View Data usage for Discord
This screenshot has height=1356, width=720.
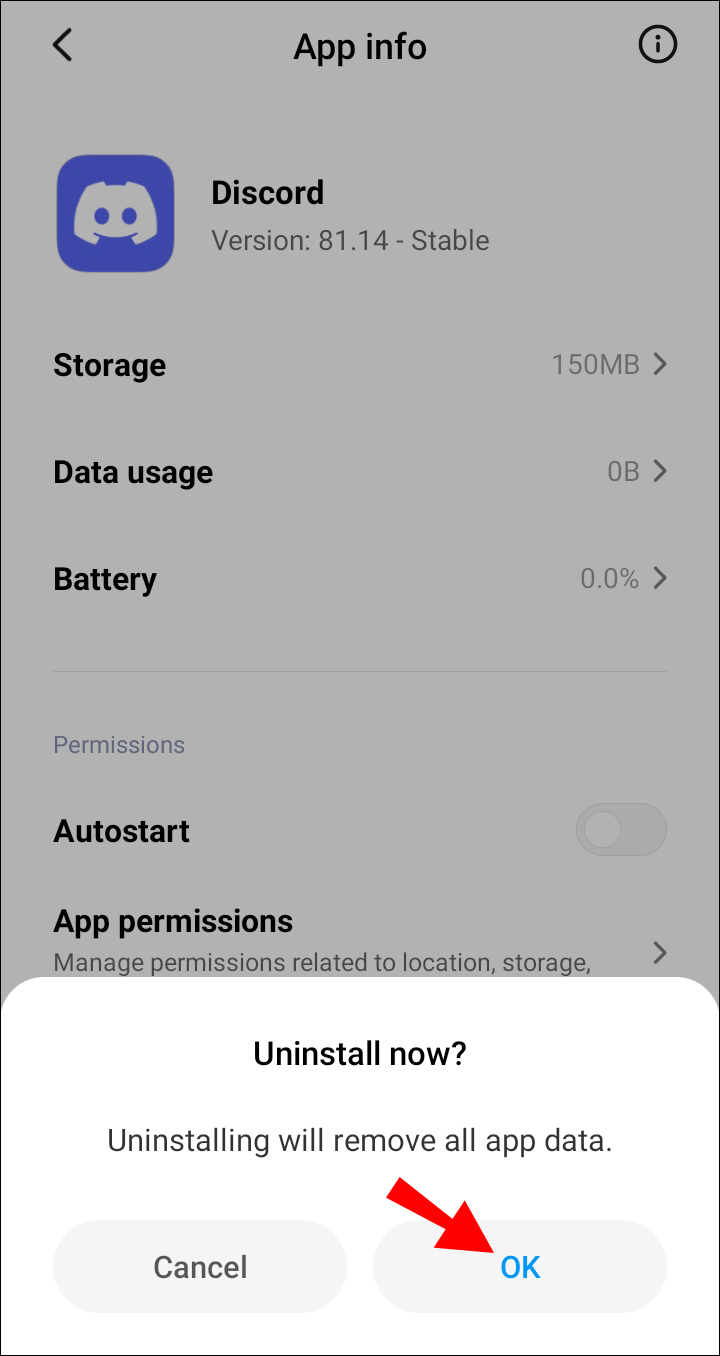coord(360,472)
